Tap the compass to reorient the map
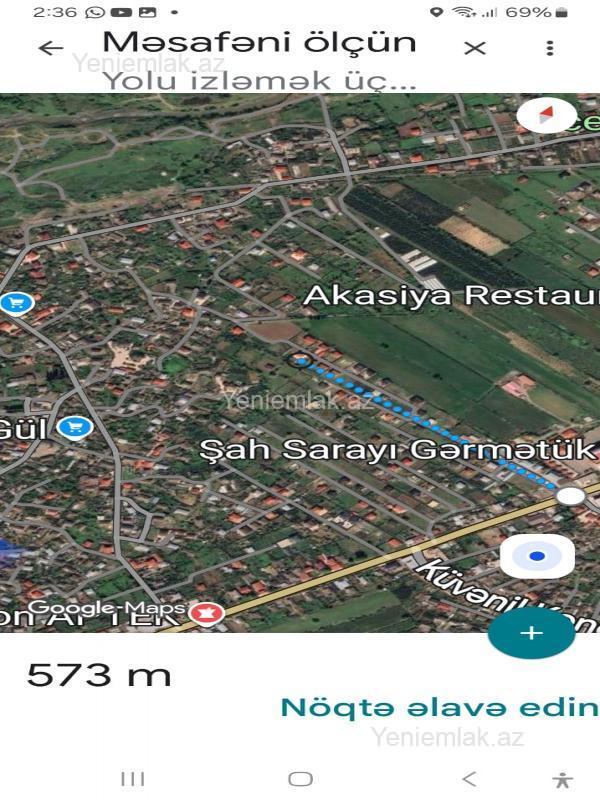This screenshot has width=600, height=800. (546, 115)
